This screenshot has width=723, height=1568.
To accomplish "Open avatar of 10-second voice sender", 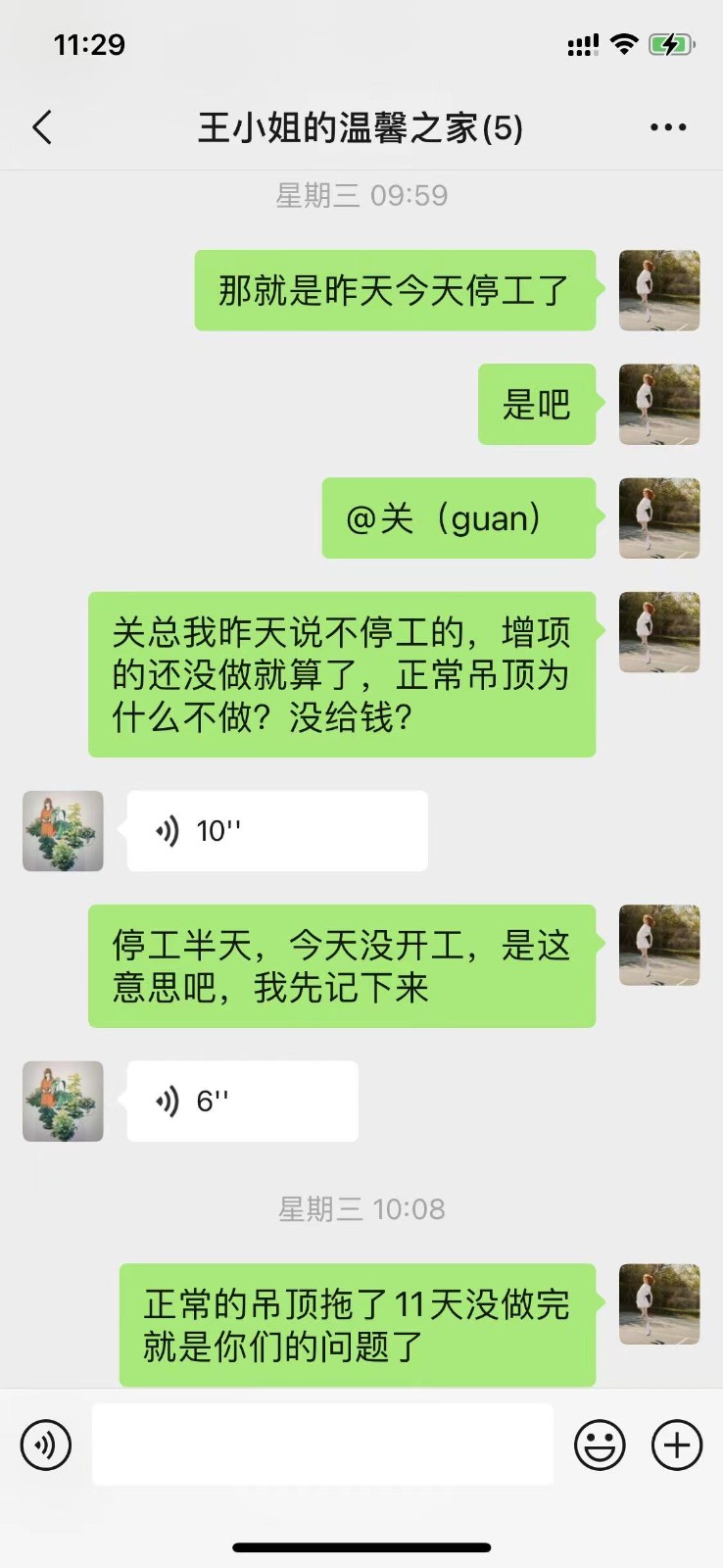I will (63, 831).
